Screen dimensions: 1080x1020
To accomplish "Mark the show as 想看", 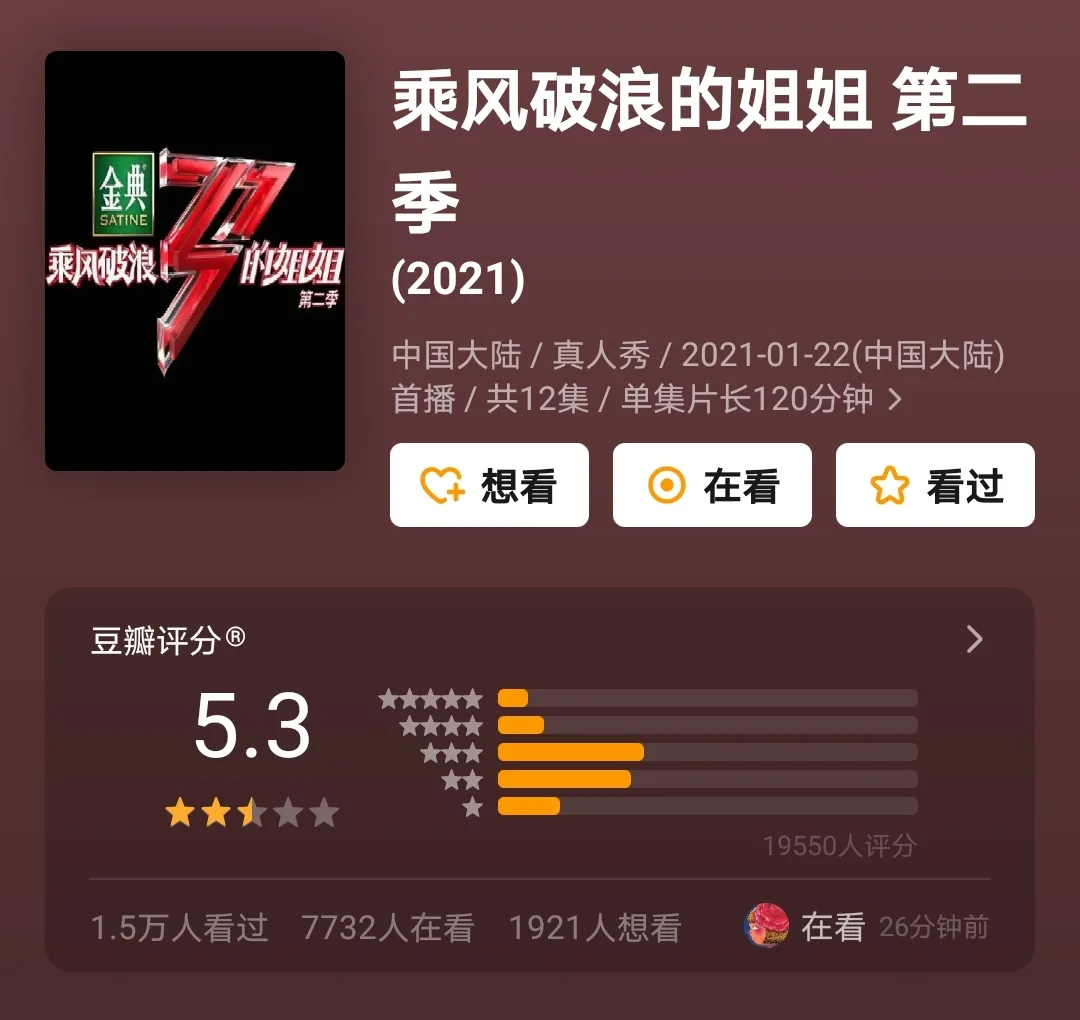I will [x=489, y=486].
